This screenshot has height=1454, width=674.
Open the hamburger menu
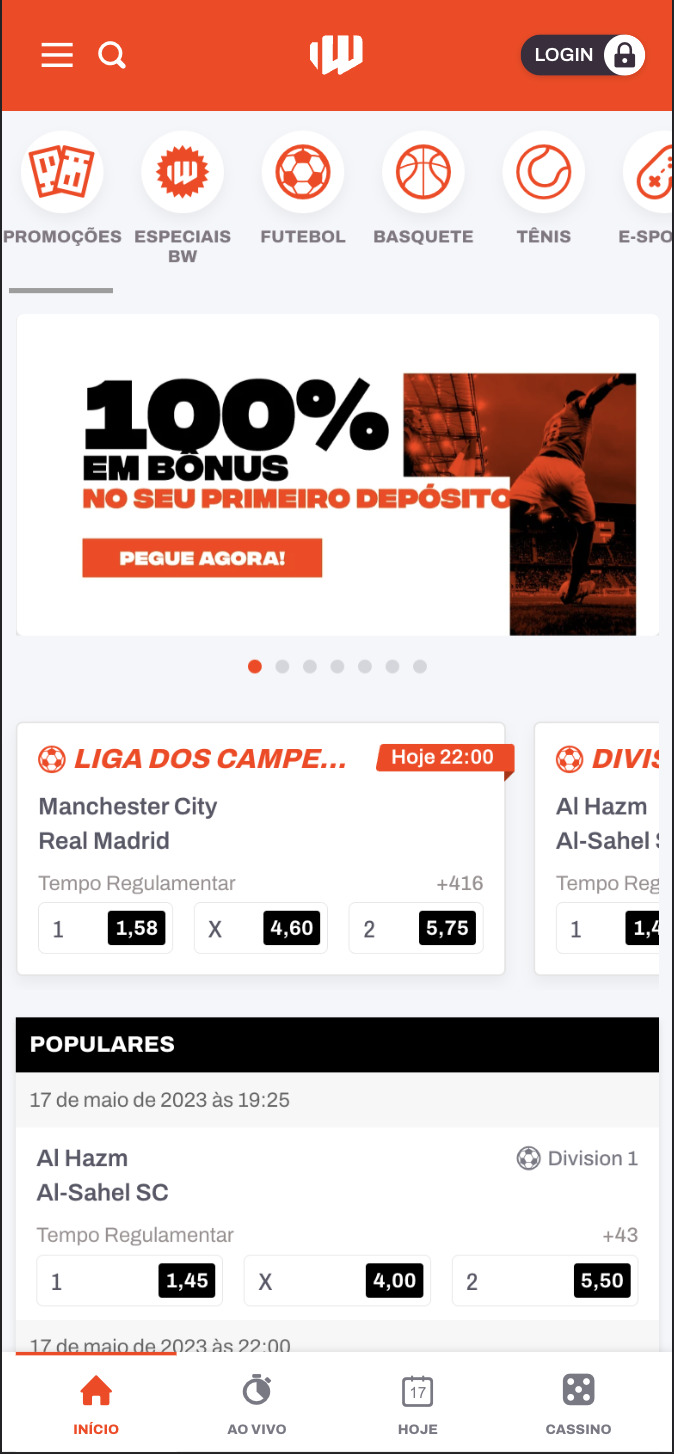57,55
